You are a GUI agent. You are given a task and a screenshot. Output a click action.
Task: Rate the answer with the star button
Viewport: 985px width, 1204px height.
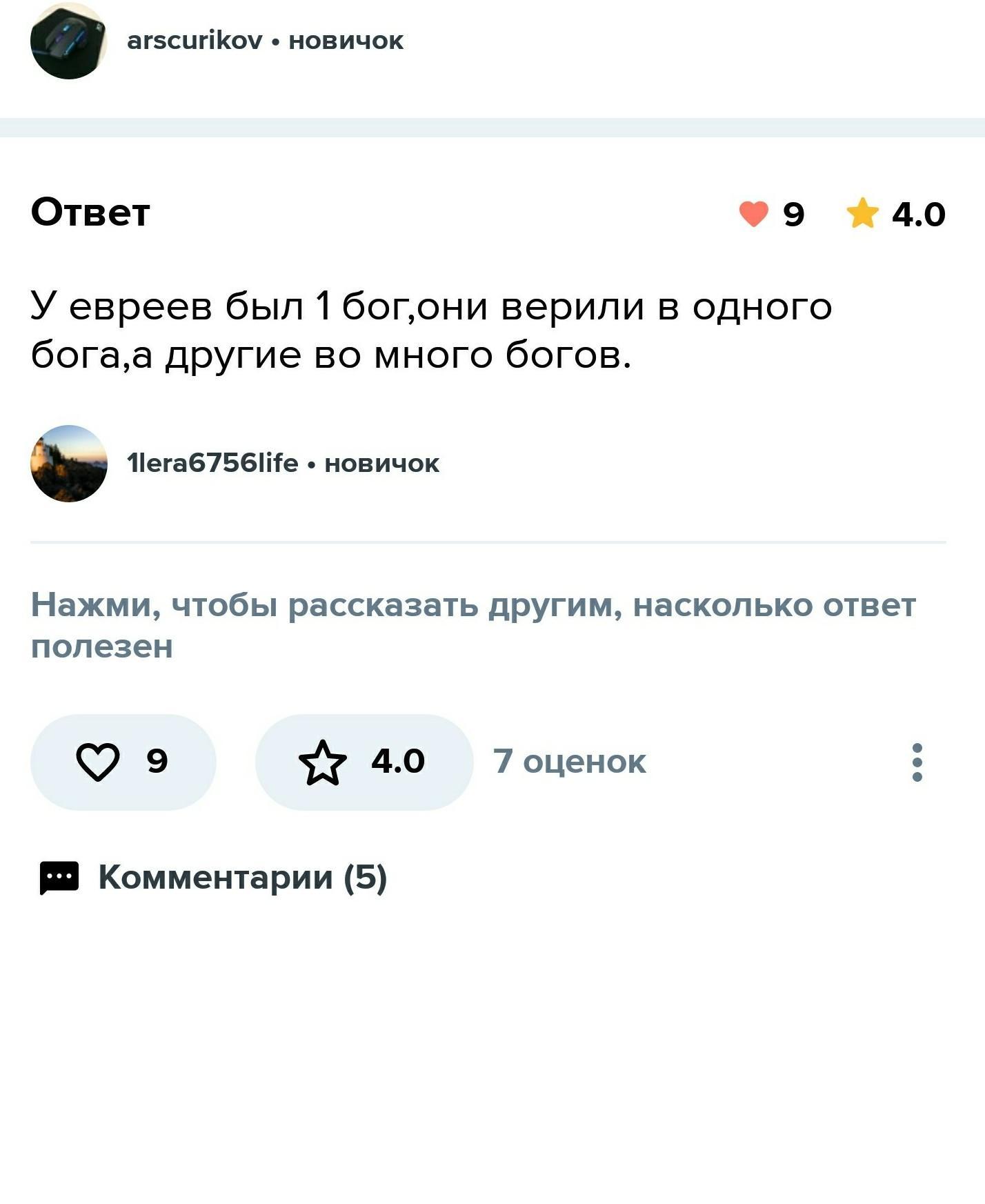point(364,762)
